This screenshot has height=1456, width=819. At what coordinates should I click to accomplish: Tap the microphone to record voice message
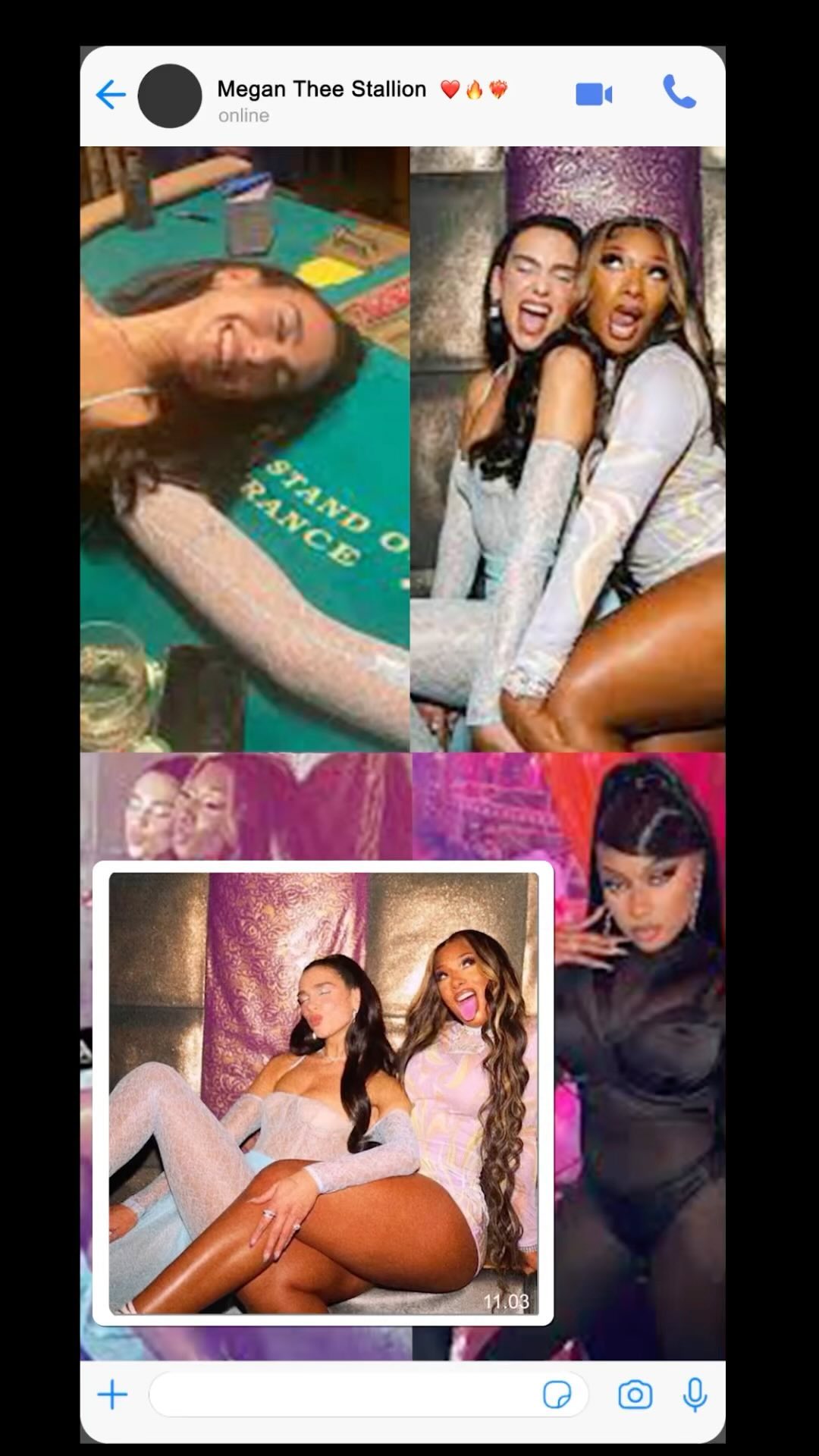(x=695, y=1395)
